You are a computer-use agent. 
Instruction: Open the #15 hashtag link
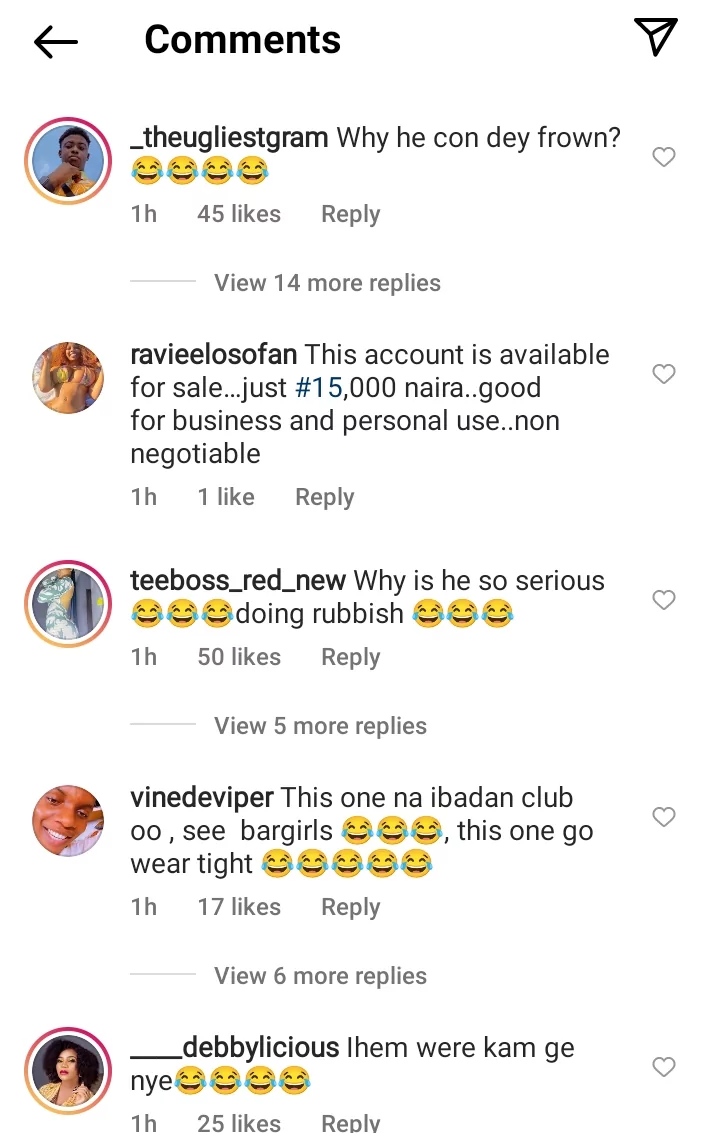(319, 388)
